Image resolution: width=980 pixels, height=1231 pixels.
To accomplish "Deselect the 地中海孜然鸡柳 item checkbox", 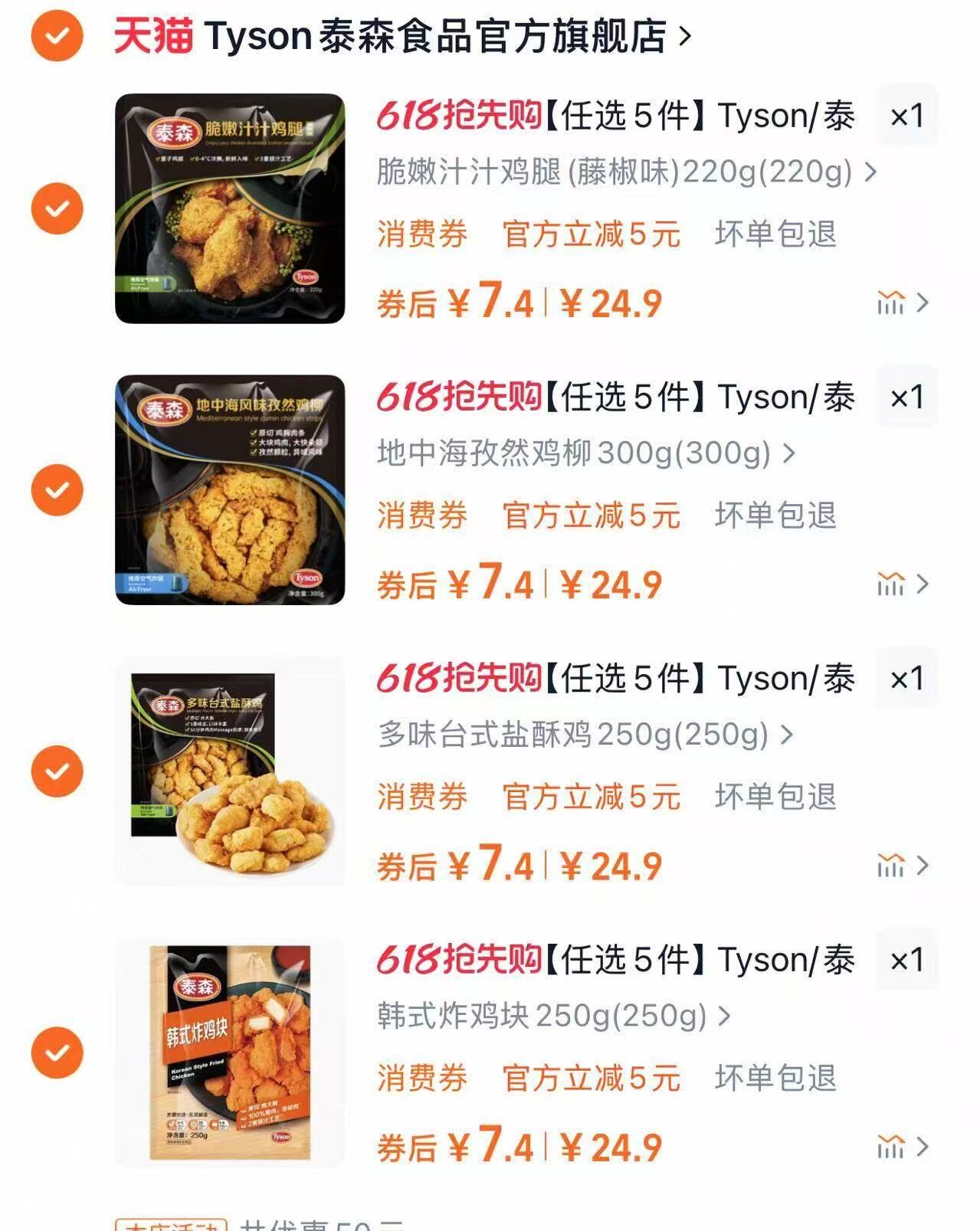I will click(57, 489).
